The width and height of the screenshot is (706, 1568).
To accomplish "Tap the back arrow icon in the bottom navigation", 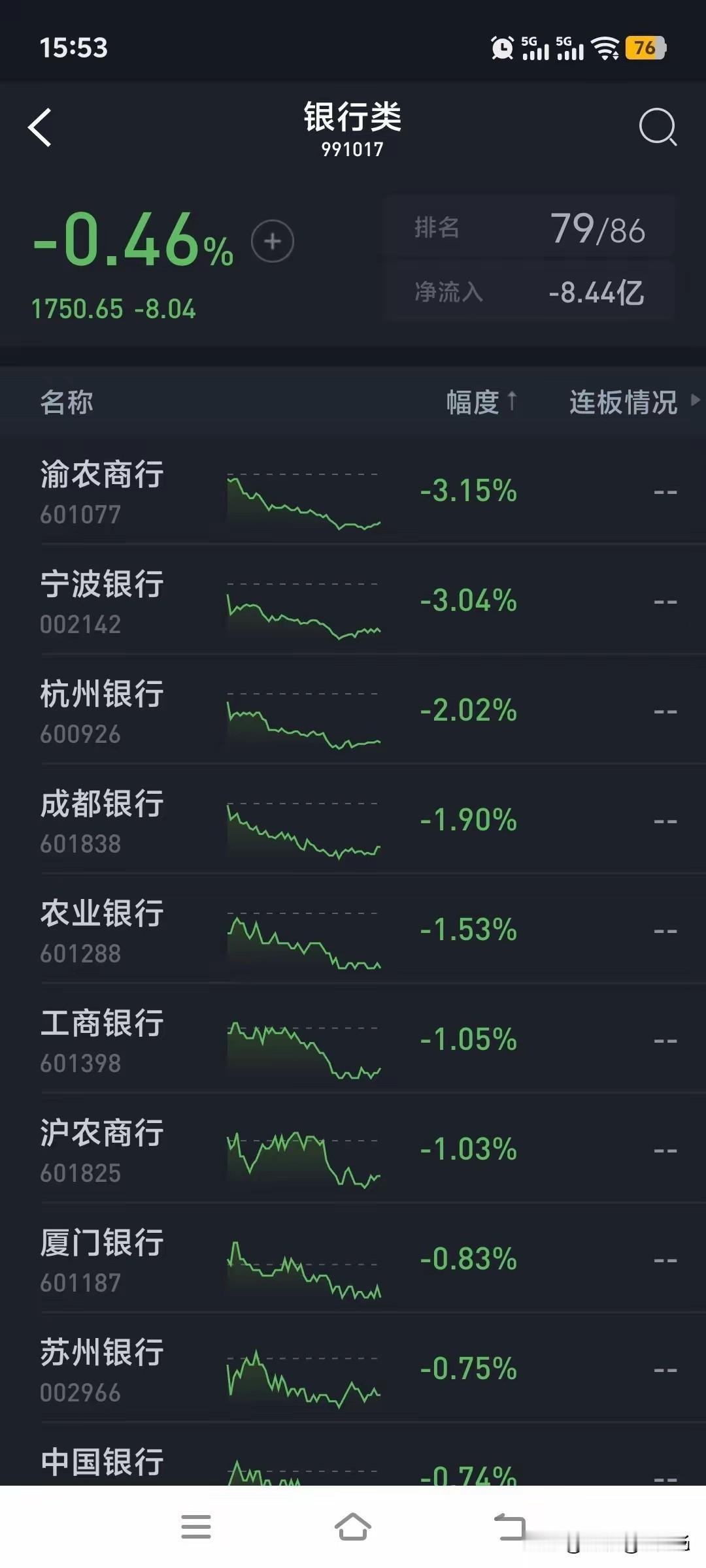I will click(x=513, y=1526).
